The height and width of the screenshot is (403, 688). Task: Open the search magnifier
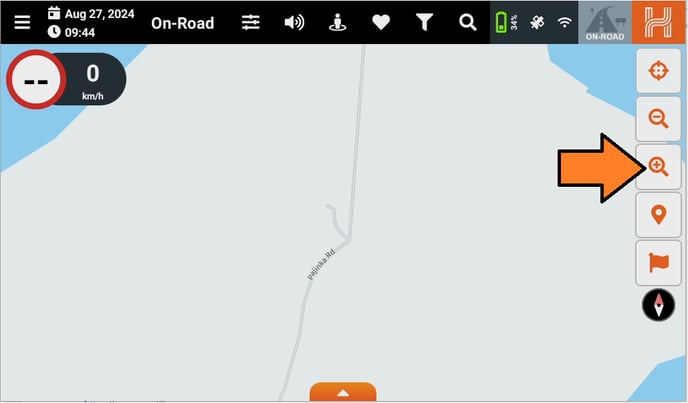[467, 22]
